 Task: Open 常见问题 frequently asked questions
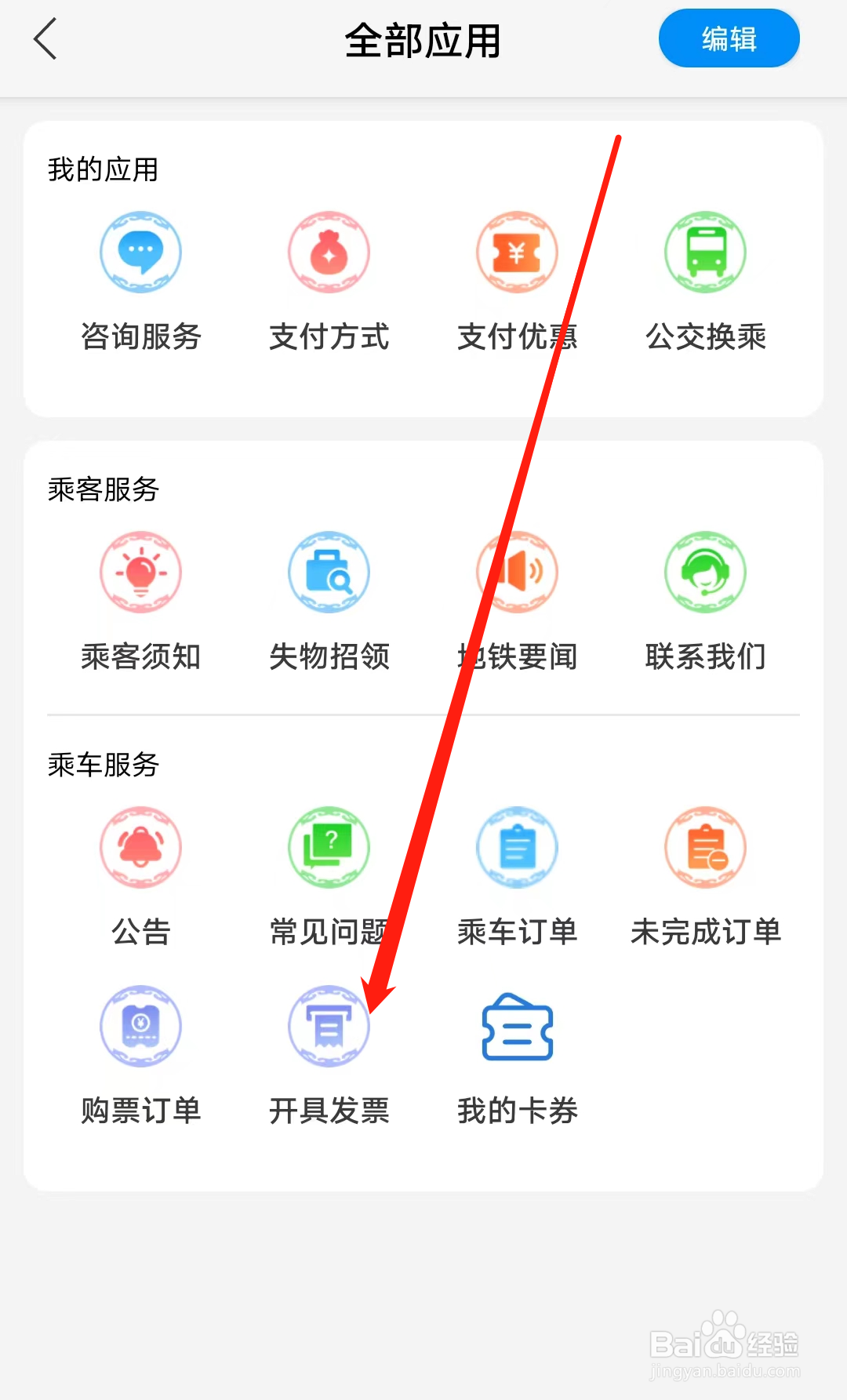(x=329, y=848)
